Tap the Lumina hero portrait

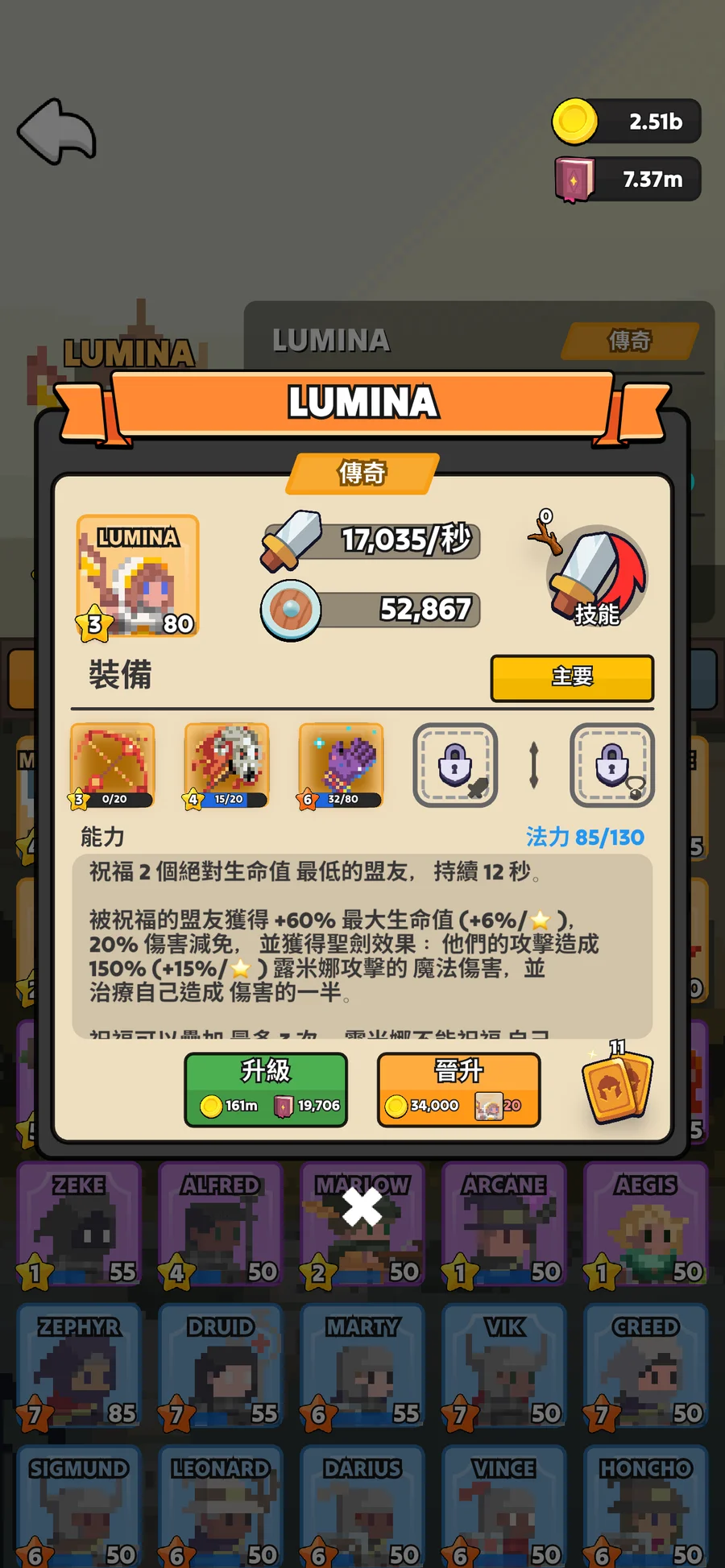138,577
